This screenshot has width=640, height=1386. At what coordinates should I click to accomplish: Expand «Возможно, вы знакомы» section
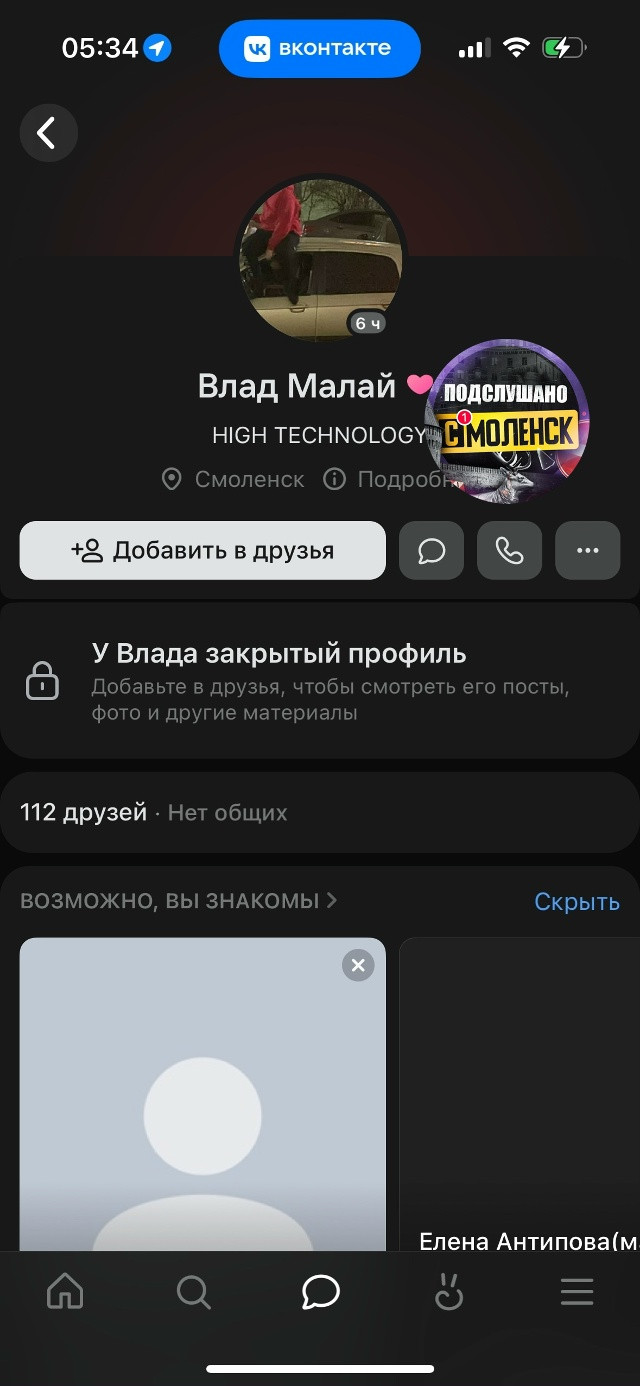[x=179, y=900]
